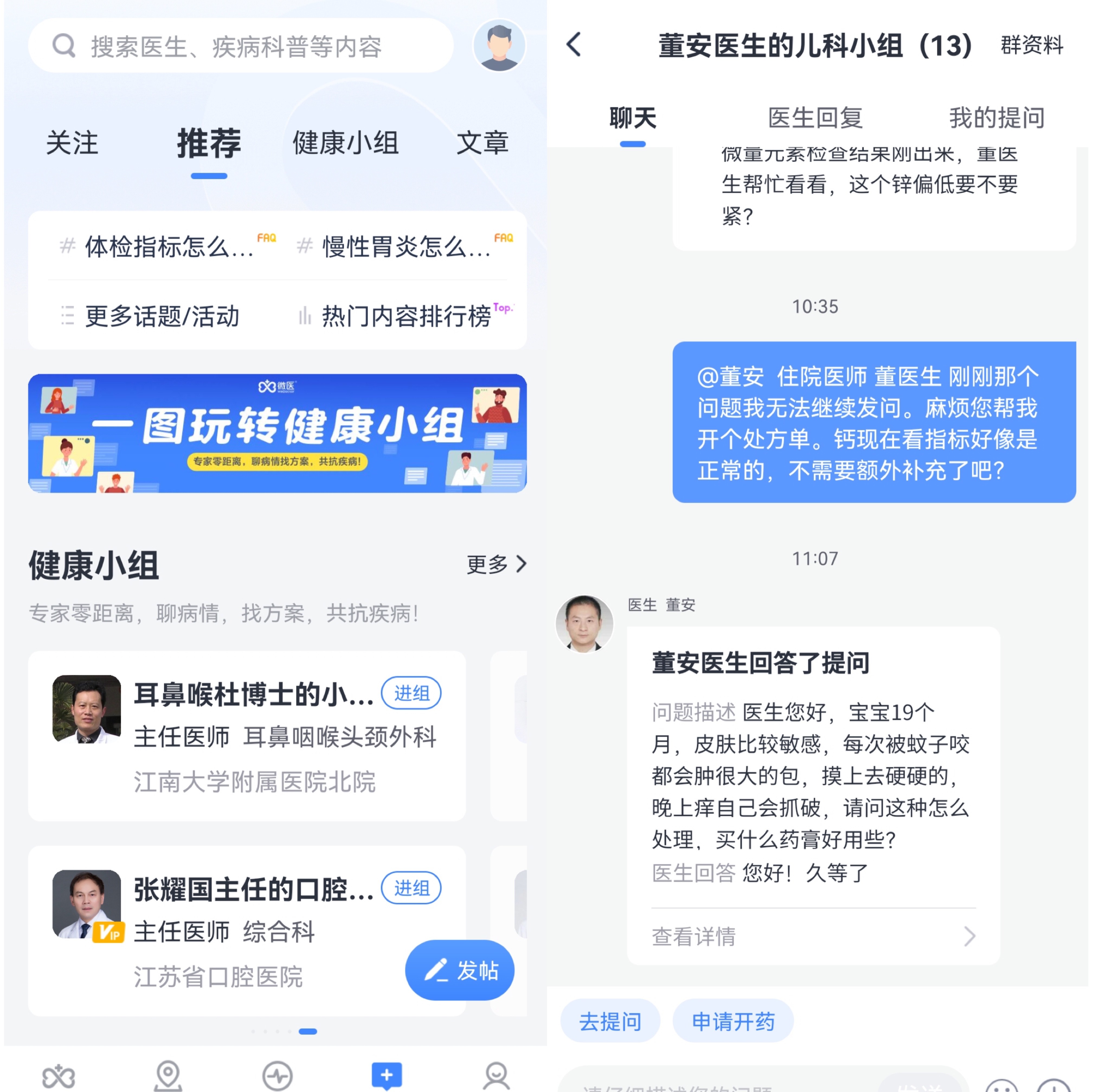Switch to the 我的提问 tab
This screenshot has height=1092, width=1093.
click(x=996, y=118)
